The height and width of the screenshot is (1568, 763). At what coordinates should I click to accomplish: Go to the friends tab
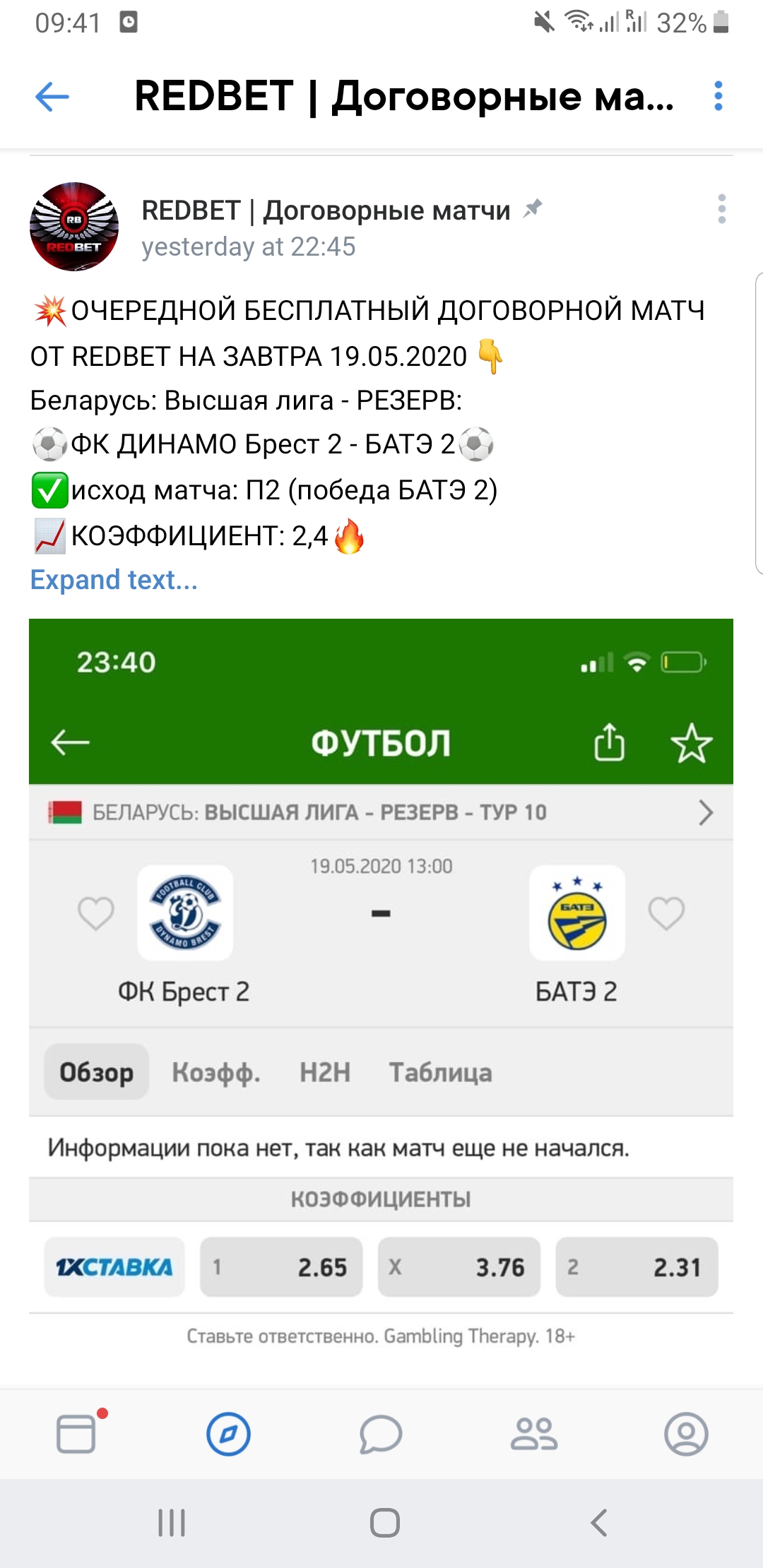click(x=534, y=1434)
